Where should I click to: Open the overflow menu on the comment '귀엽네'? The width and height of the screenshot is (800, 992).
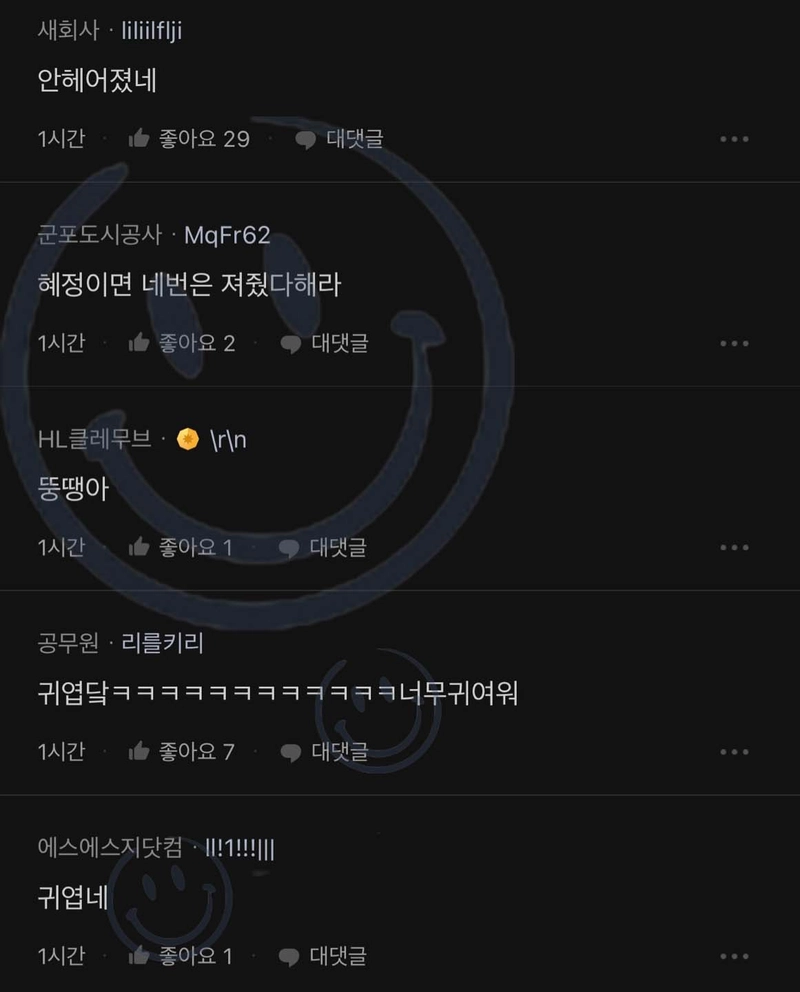734,956
